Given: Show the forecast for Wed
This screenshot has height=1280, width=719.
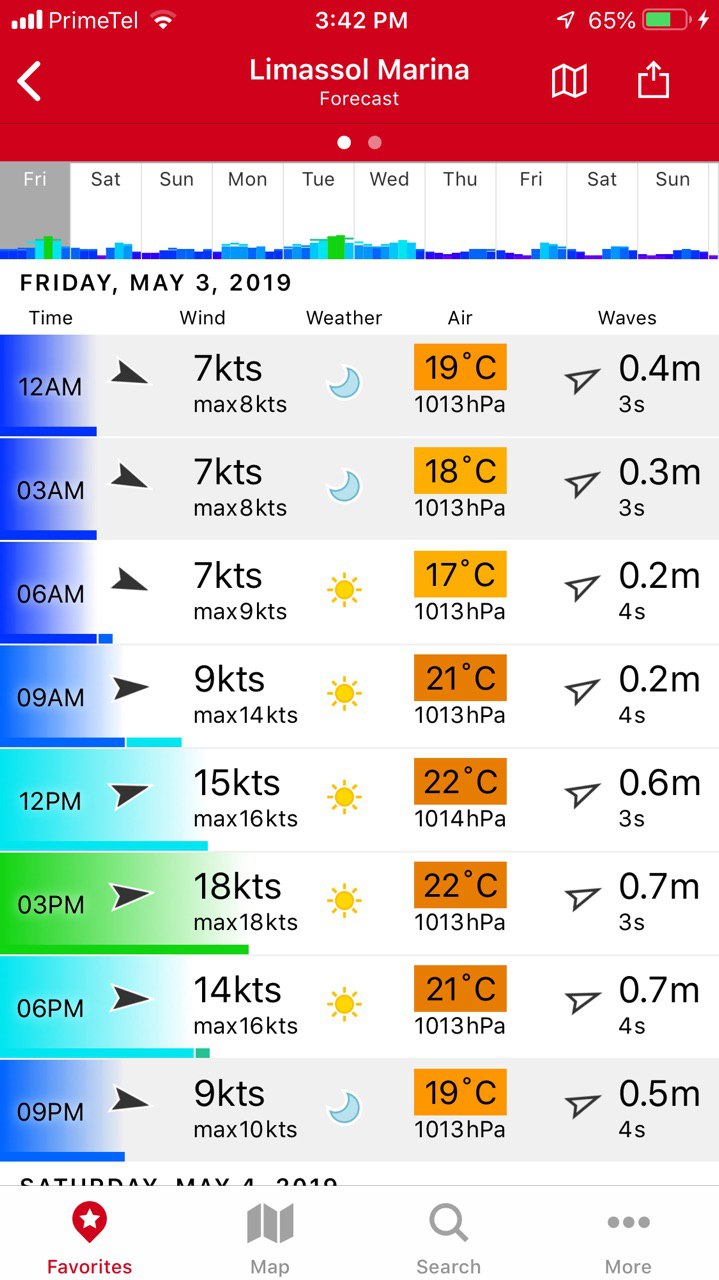Looking at the screenshot, I should pyautogui.click(x=389, y=210).
